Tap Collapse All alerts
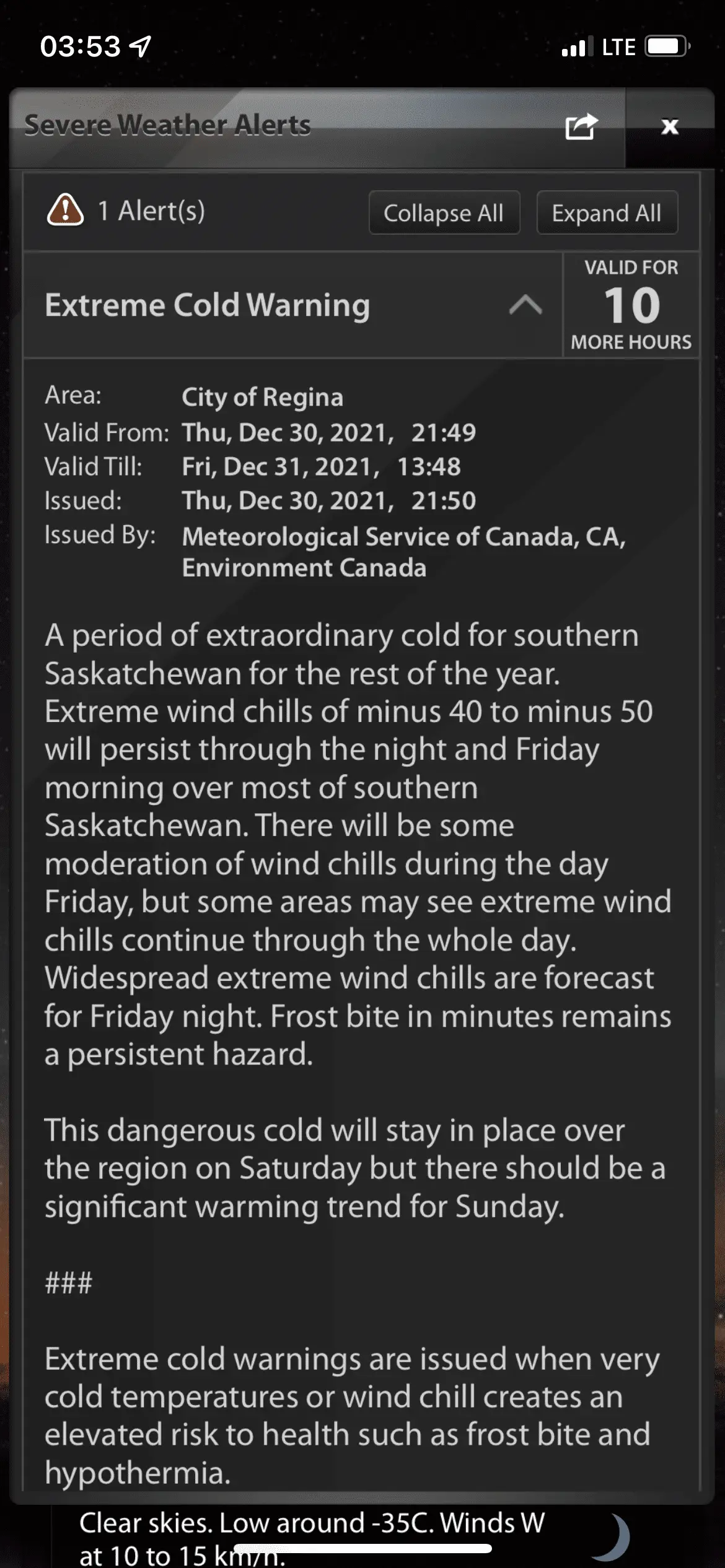Screen dimensions: 725x1568 pos(444,213)
